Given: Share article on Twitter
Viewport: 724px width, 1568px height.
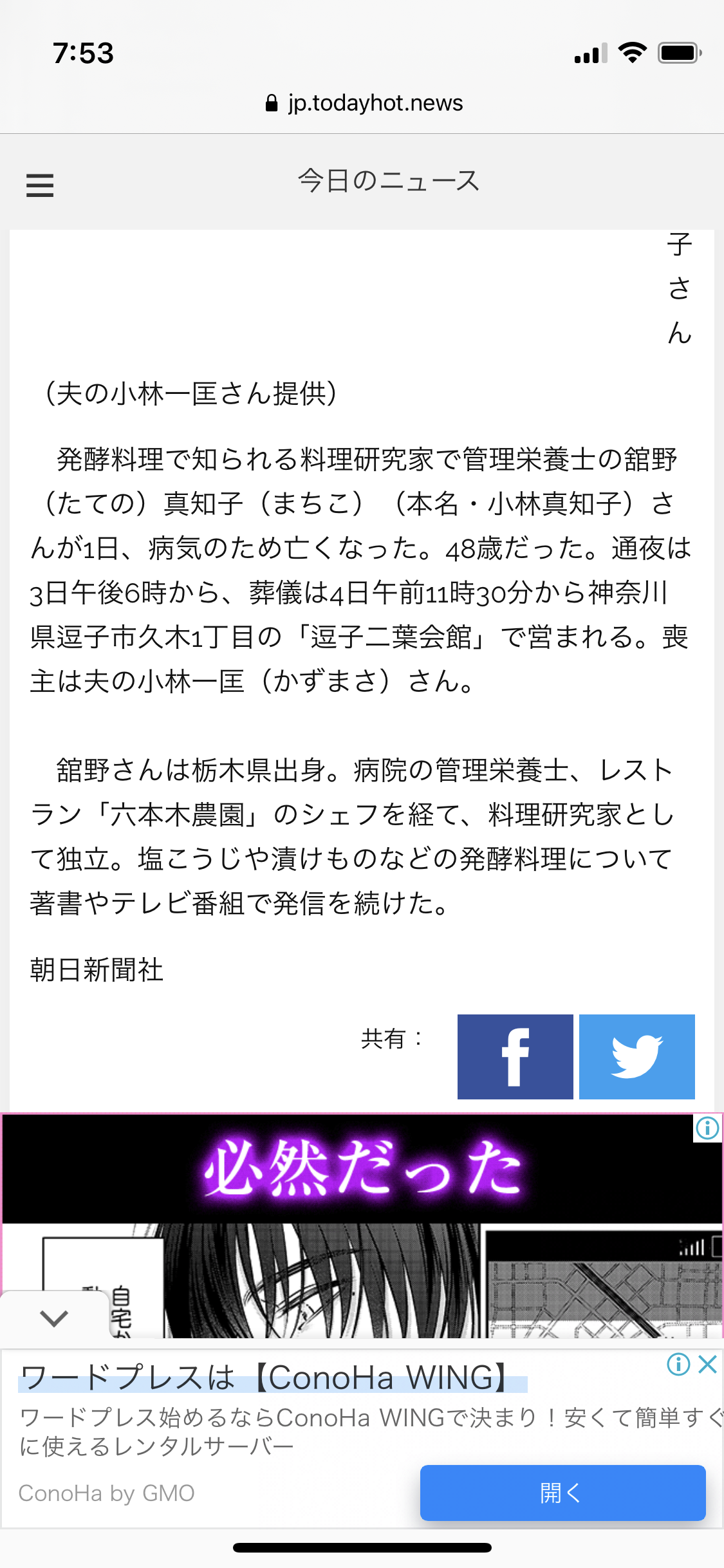Looking at the screenshot, I should click(636, 1056).
